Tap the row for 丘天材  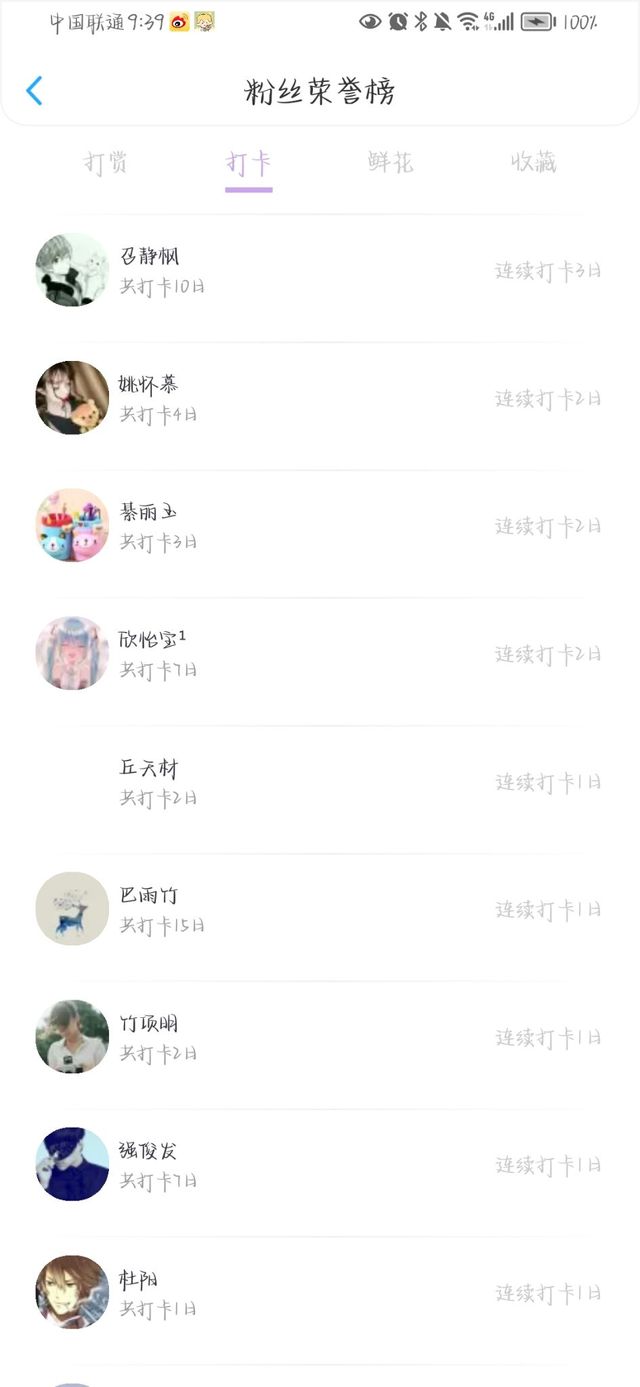(320, 782)
